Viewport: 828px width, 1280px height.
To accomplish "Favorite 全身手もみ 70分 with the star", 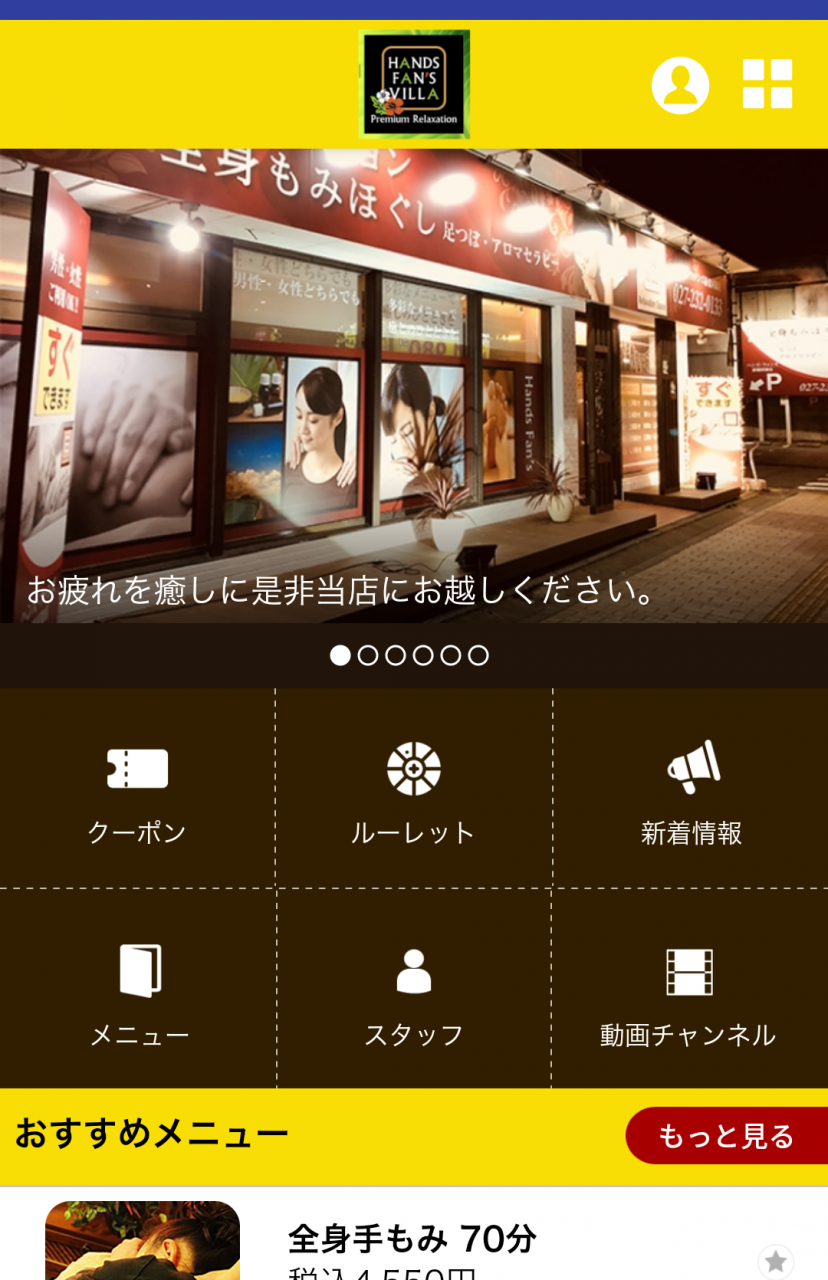I will [x=776, y=1262].
